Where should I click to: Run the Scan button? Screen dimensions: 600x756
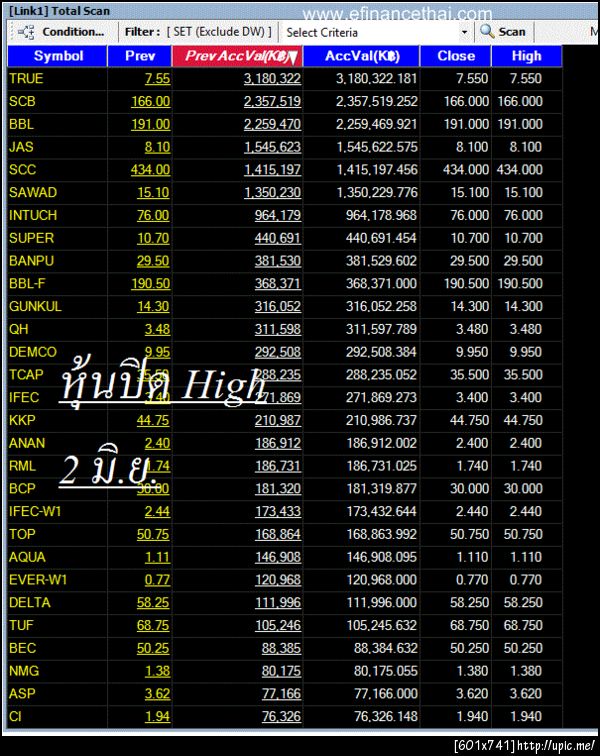pyautogui.click(x=503, y=31)
